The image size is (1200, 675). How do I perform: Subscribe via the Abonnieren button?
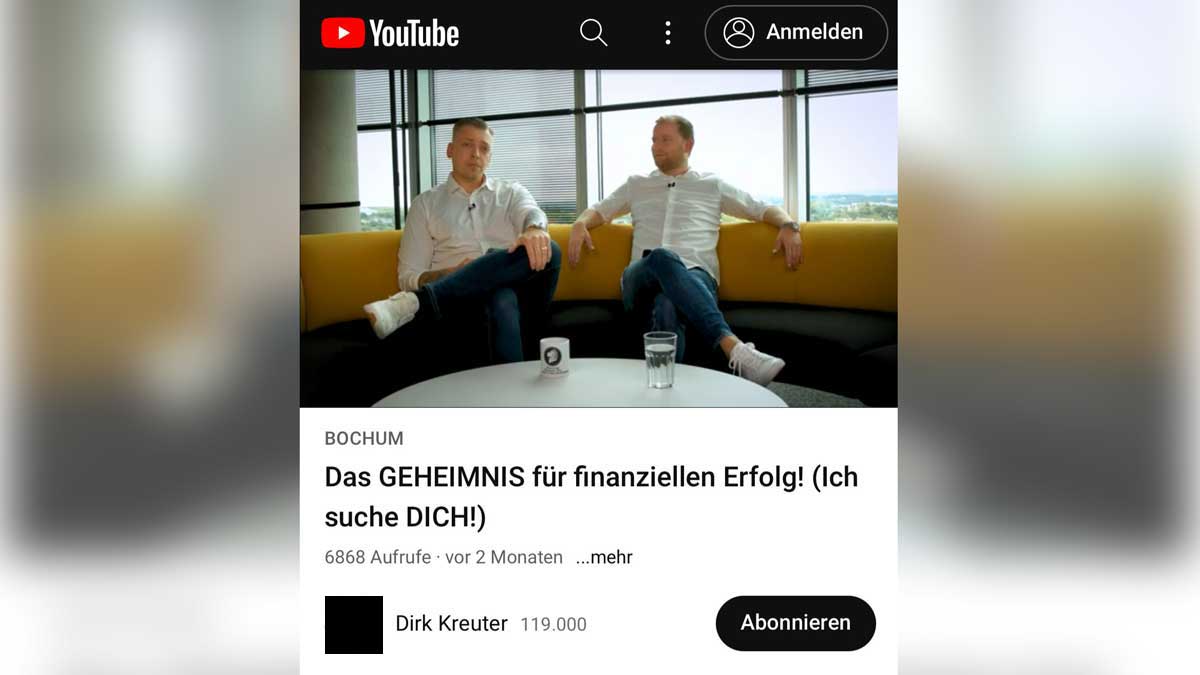point(795,623)
